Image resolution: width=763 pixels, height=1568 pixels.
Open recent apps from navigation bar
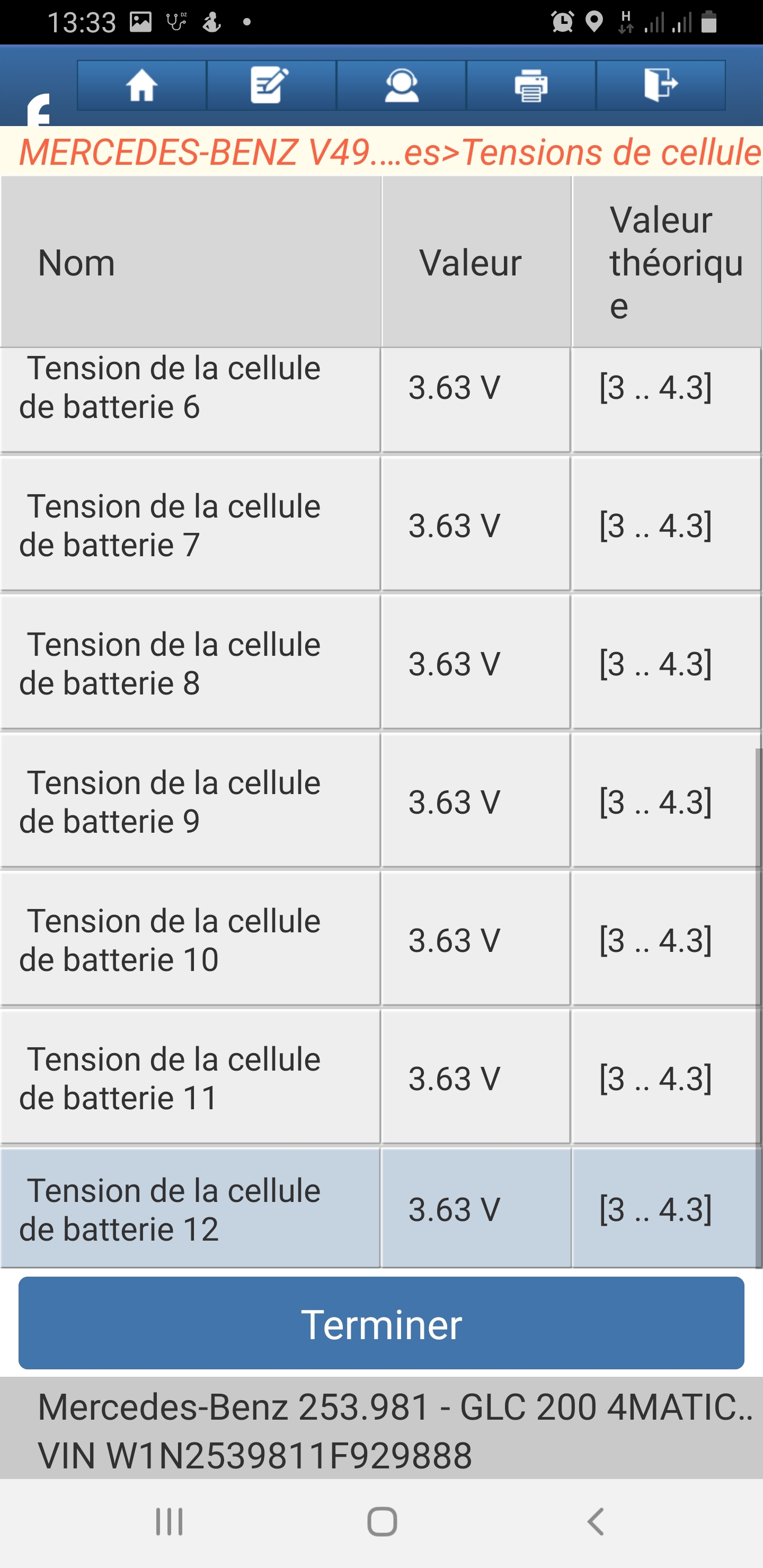pyautogui.click(x=169, y=1522)
